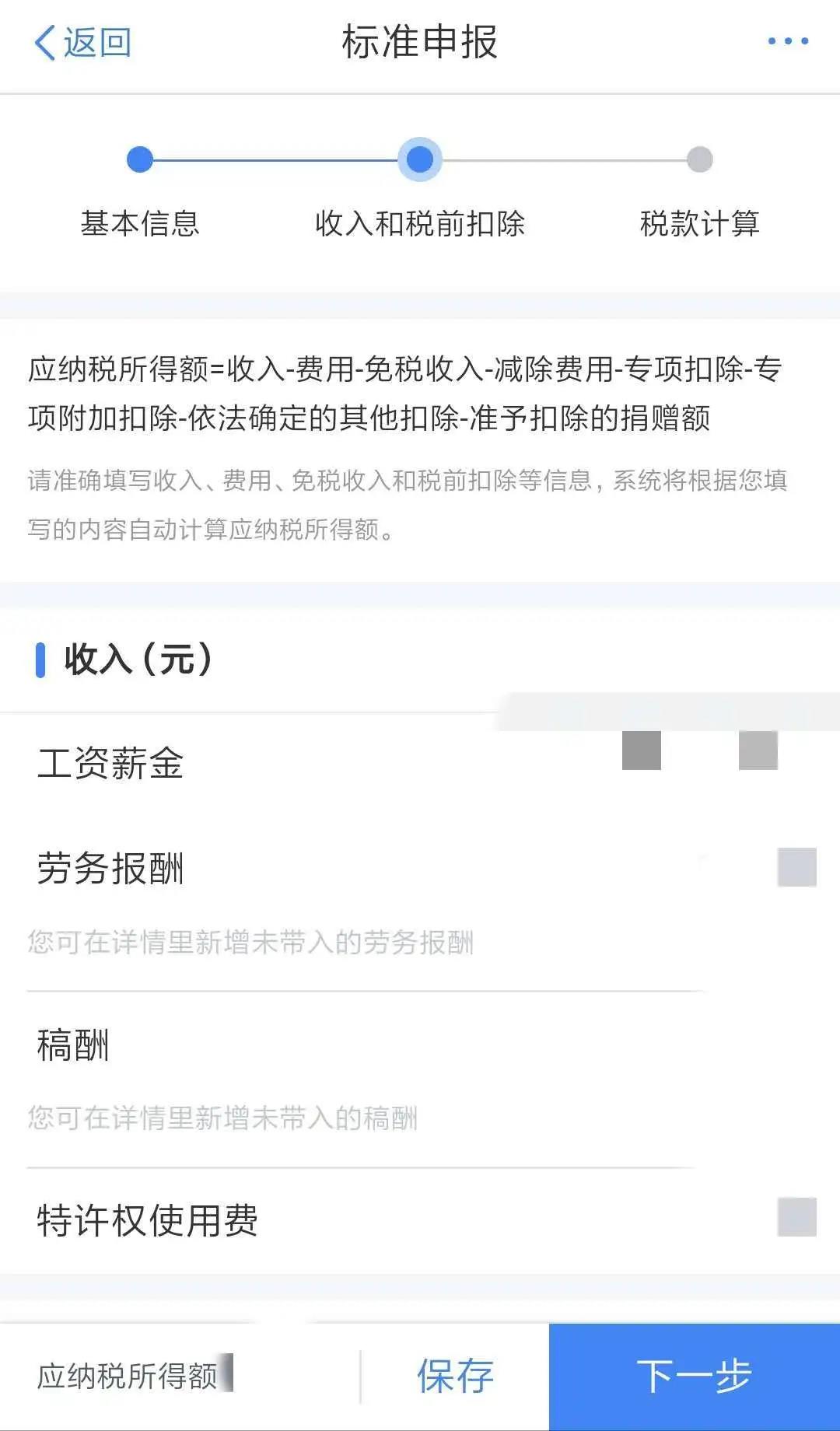This screenshot has height=1431, width=840.
Task: Go back using the 返回 button
Action: pos(83,43)
